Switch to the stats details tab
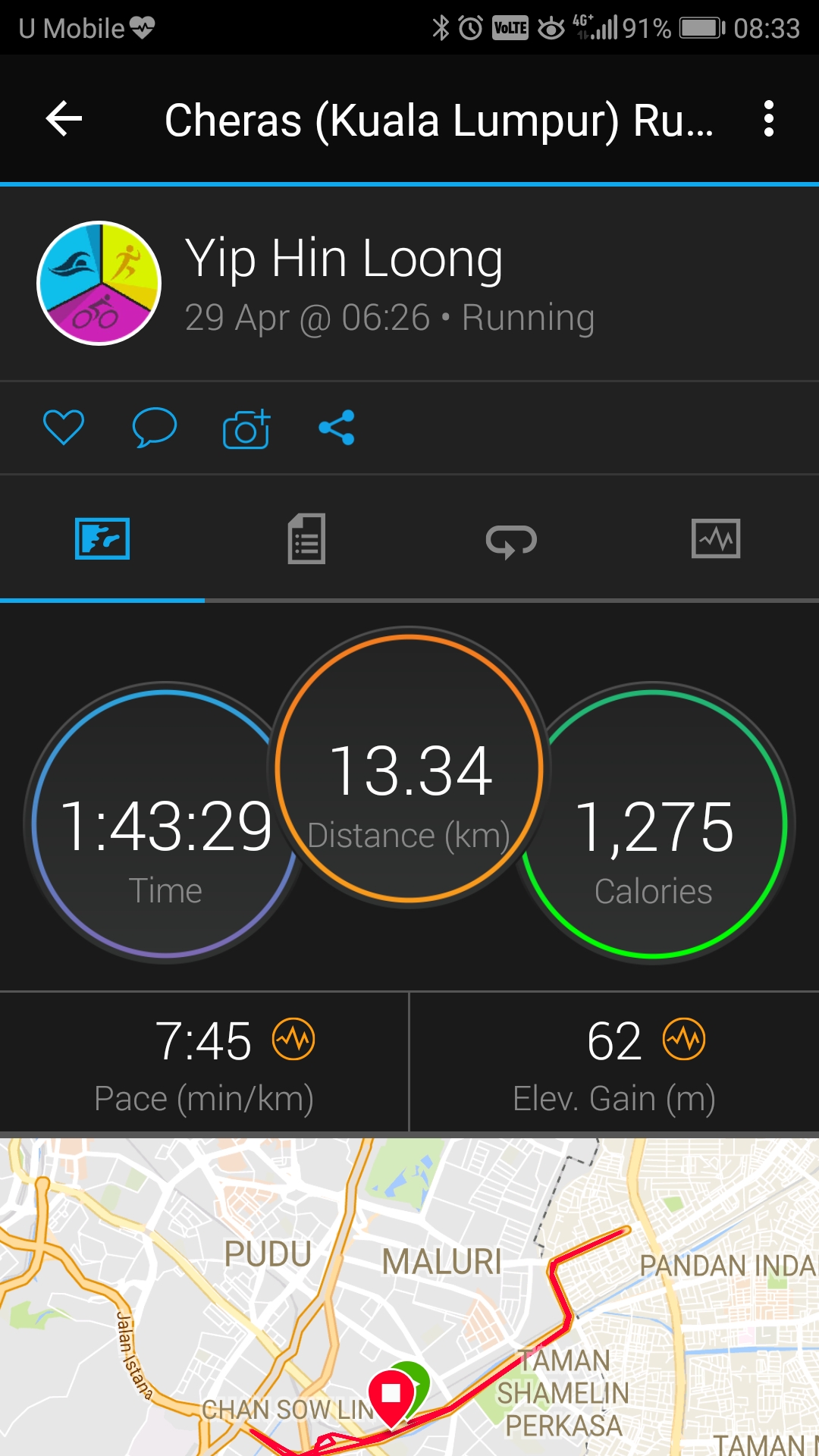This screenshot has height=1456, width=819. [x=306, y=539]
